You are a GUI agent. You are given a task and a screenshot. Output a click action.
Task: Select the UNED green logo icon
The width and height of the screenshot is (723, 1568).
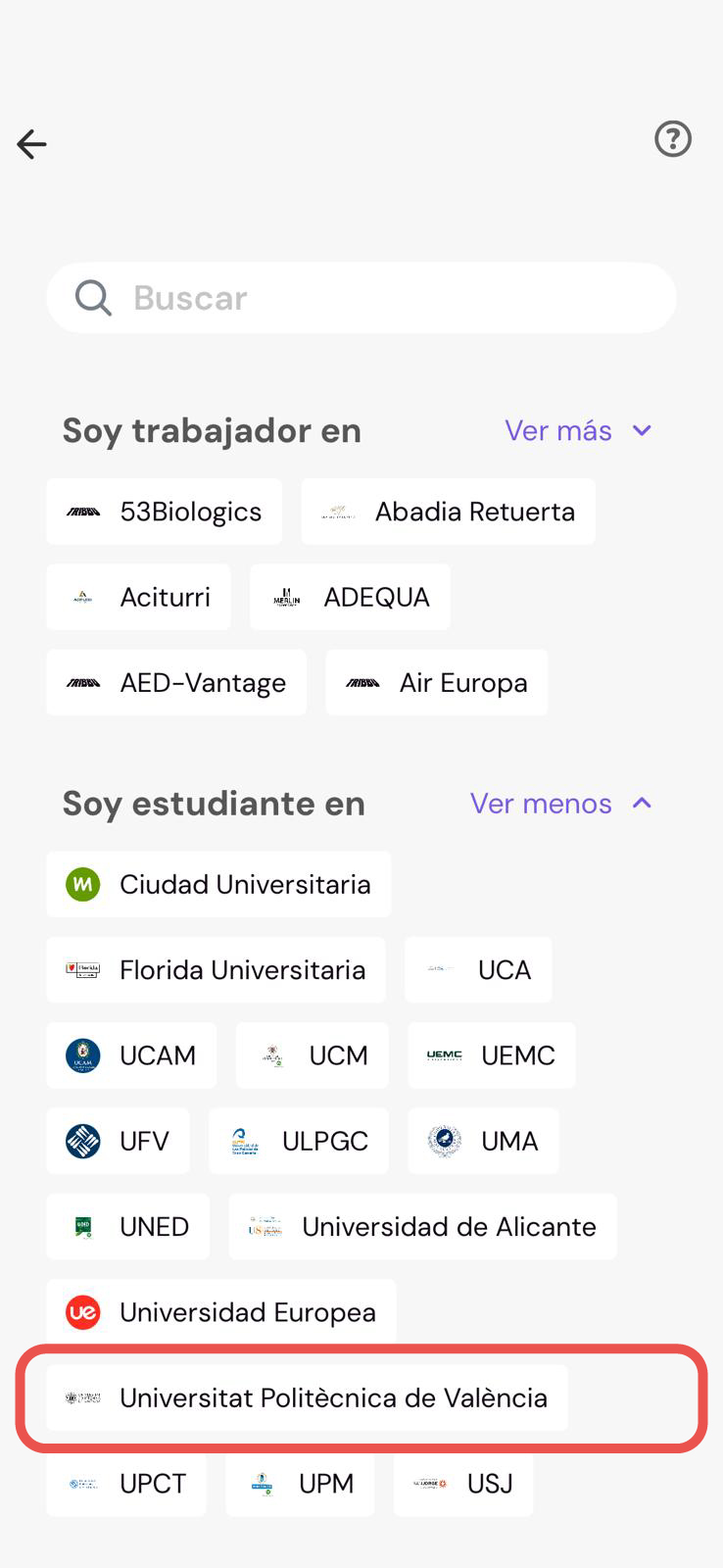coord(82,1226)
